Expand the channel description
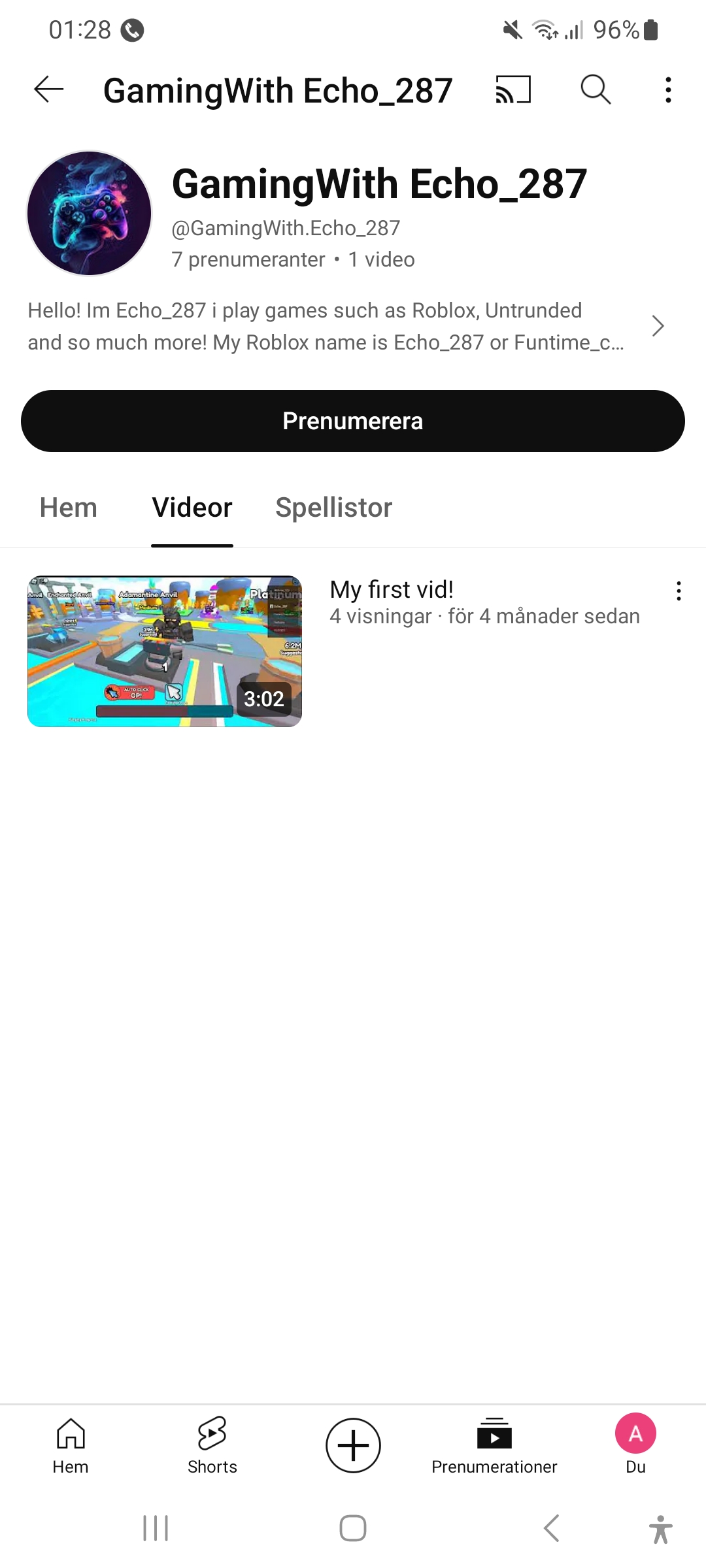 coord(658,325)
